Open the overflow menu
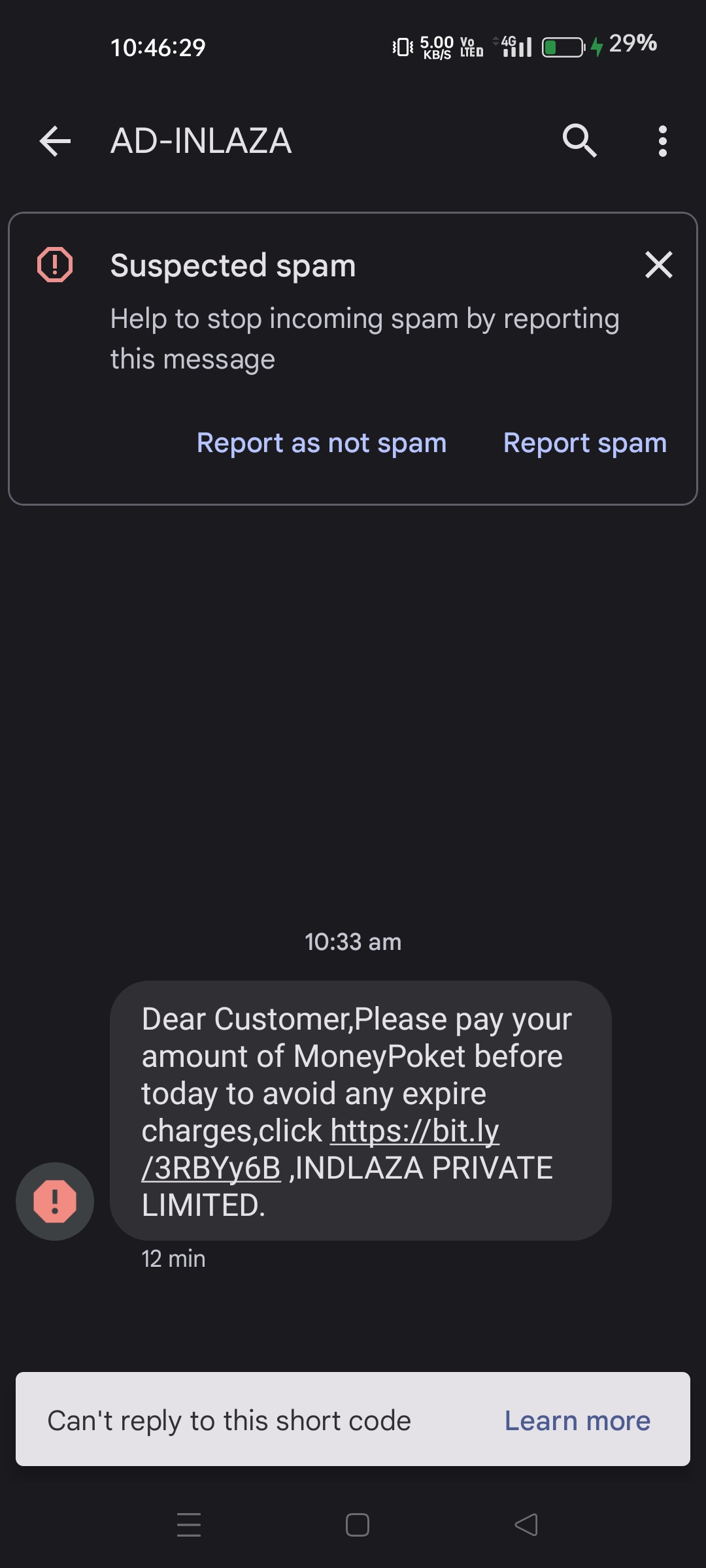 [662, 141]
